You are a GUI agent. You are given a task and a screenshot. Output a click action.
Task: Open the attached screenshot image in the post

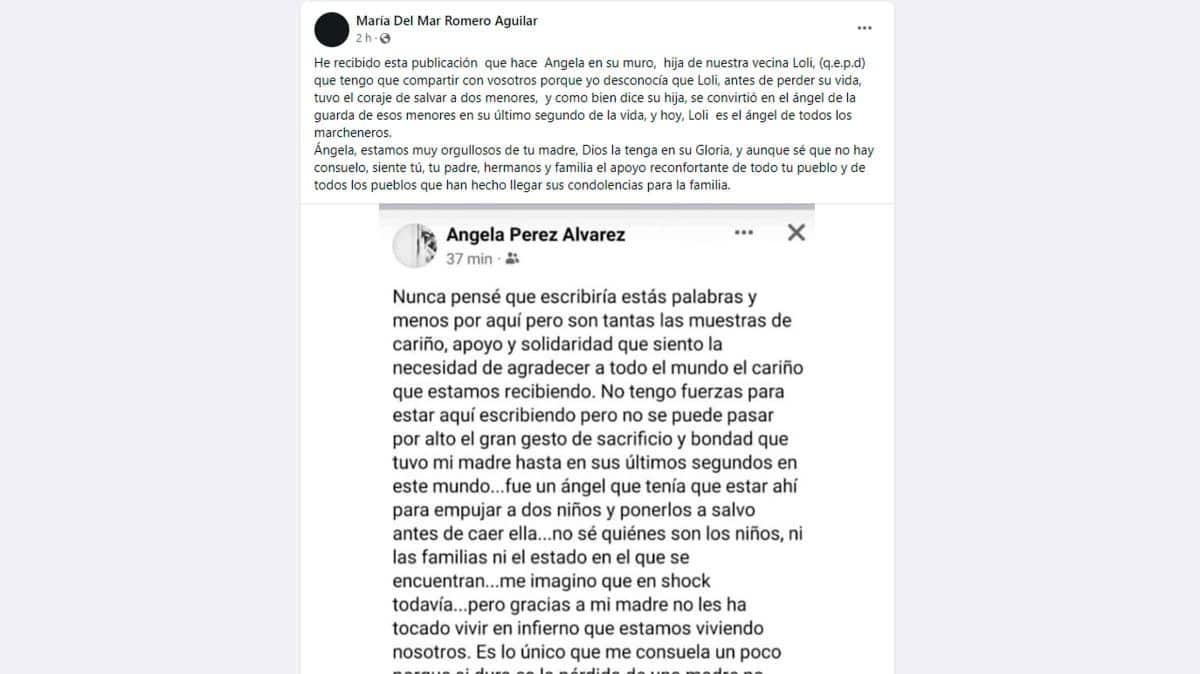point(597,440)
